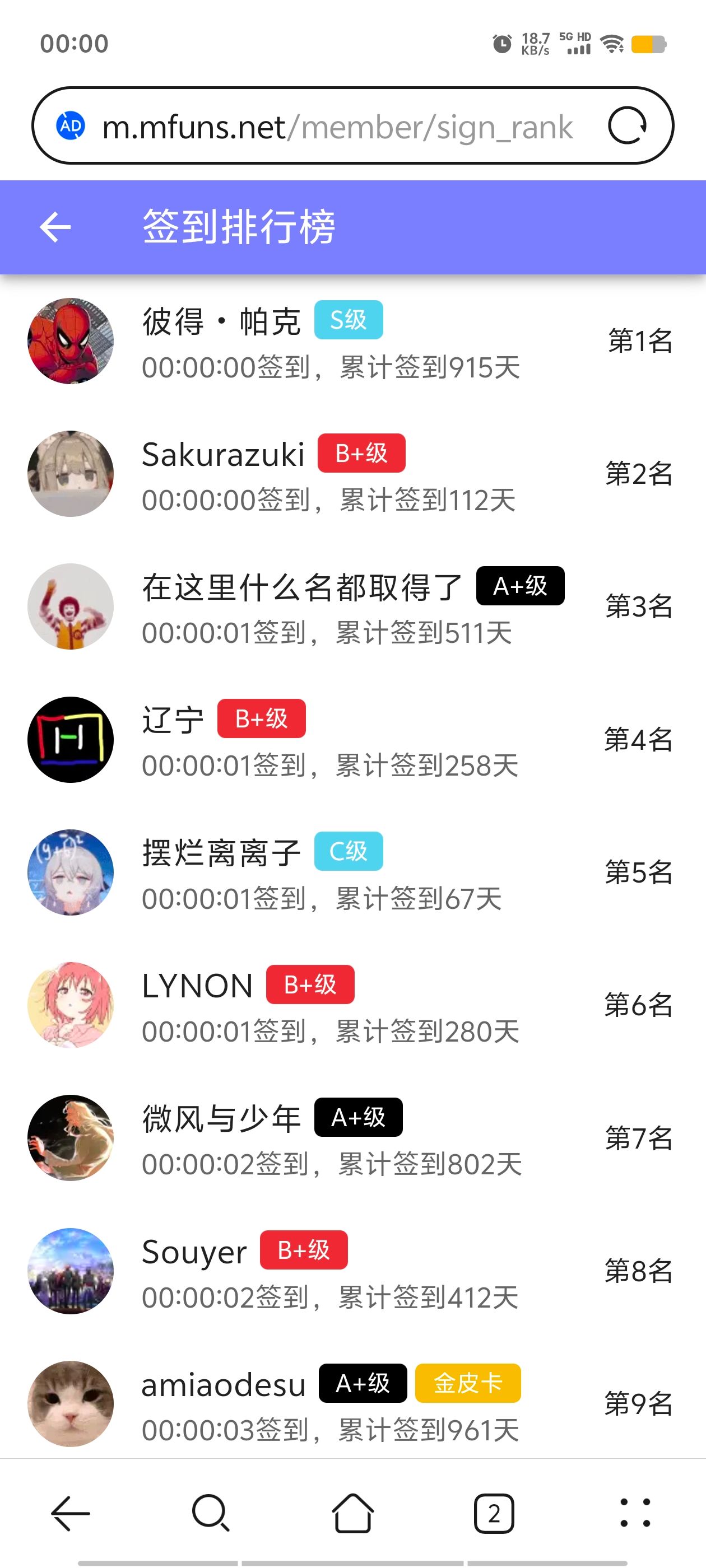
Task: Open the browser search
Action: coord(211,1513)
